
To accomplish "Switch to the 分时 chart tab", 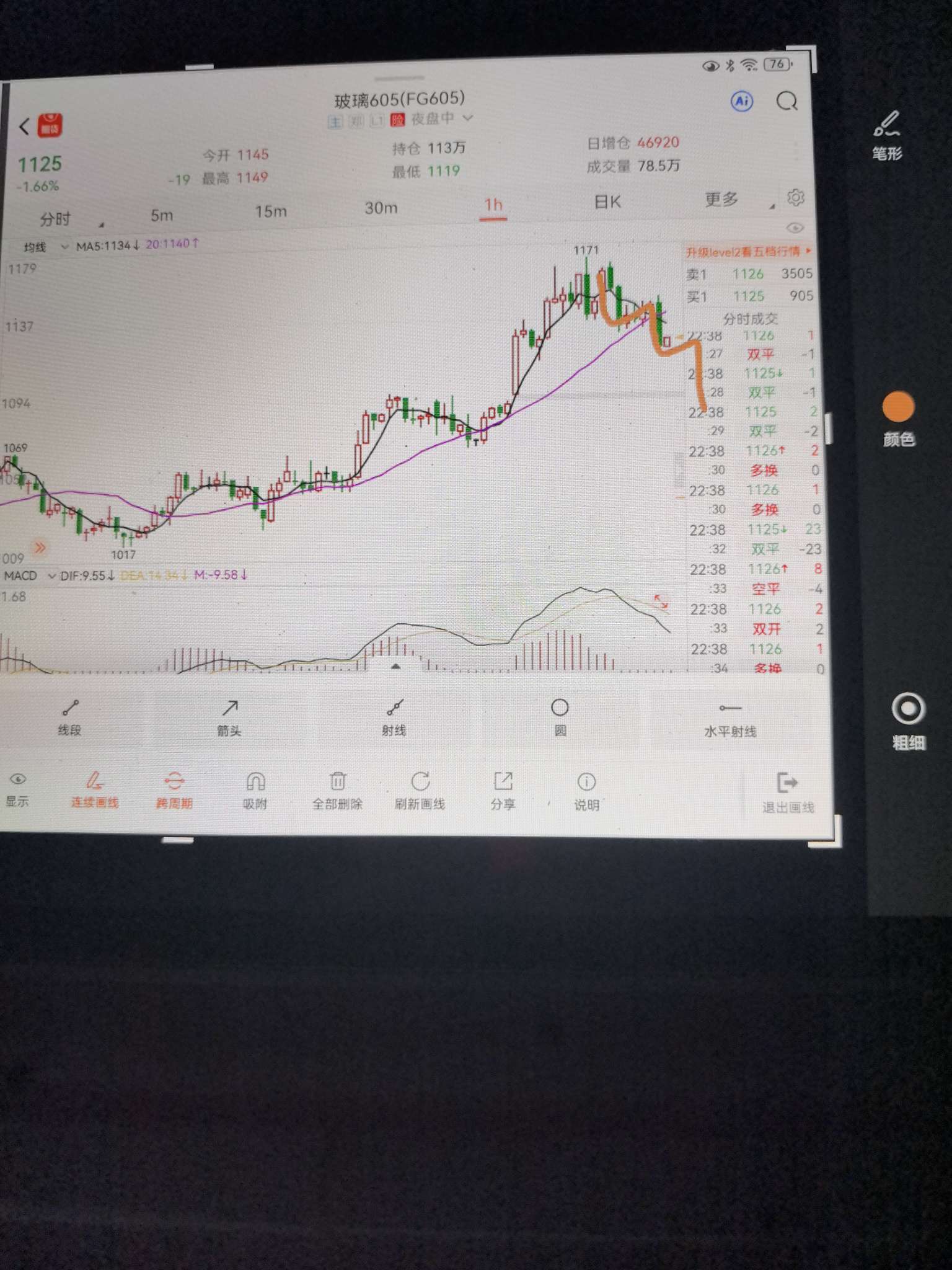I will click(56, 219).
